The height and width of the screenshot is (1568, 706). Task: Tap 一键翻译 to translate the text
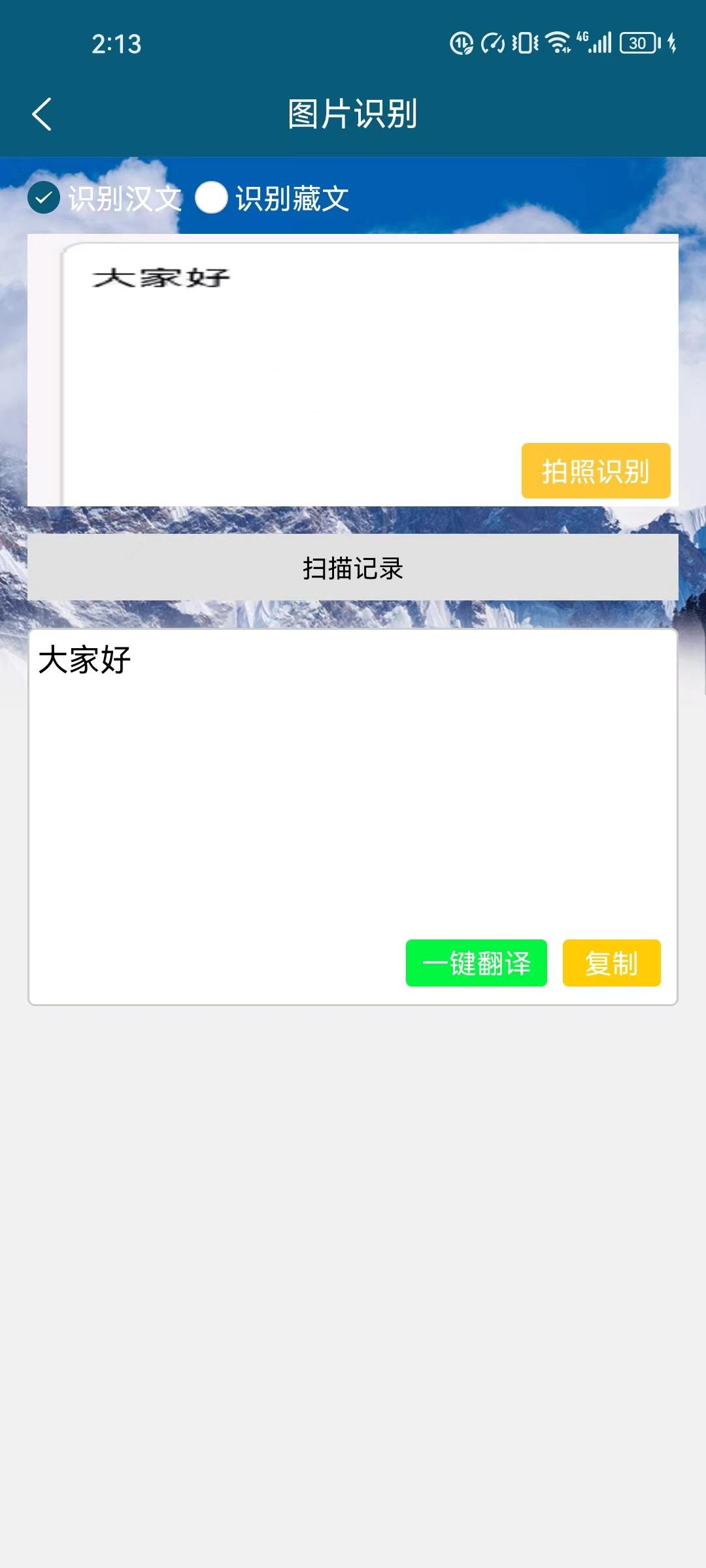coord(476,964)
